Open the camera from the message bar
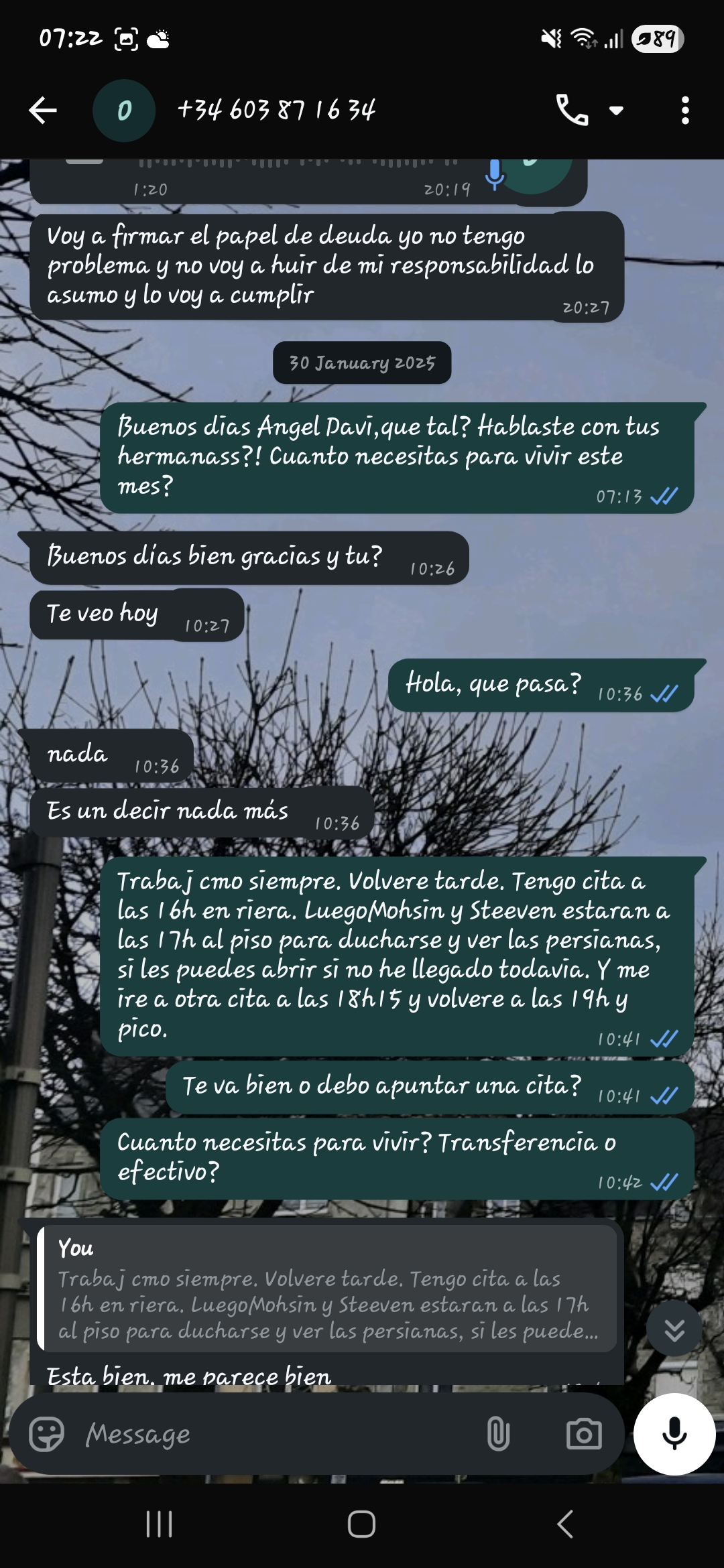The image size is (724, 1568). coord(583,1434)
